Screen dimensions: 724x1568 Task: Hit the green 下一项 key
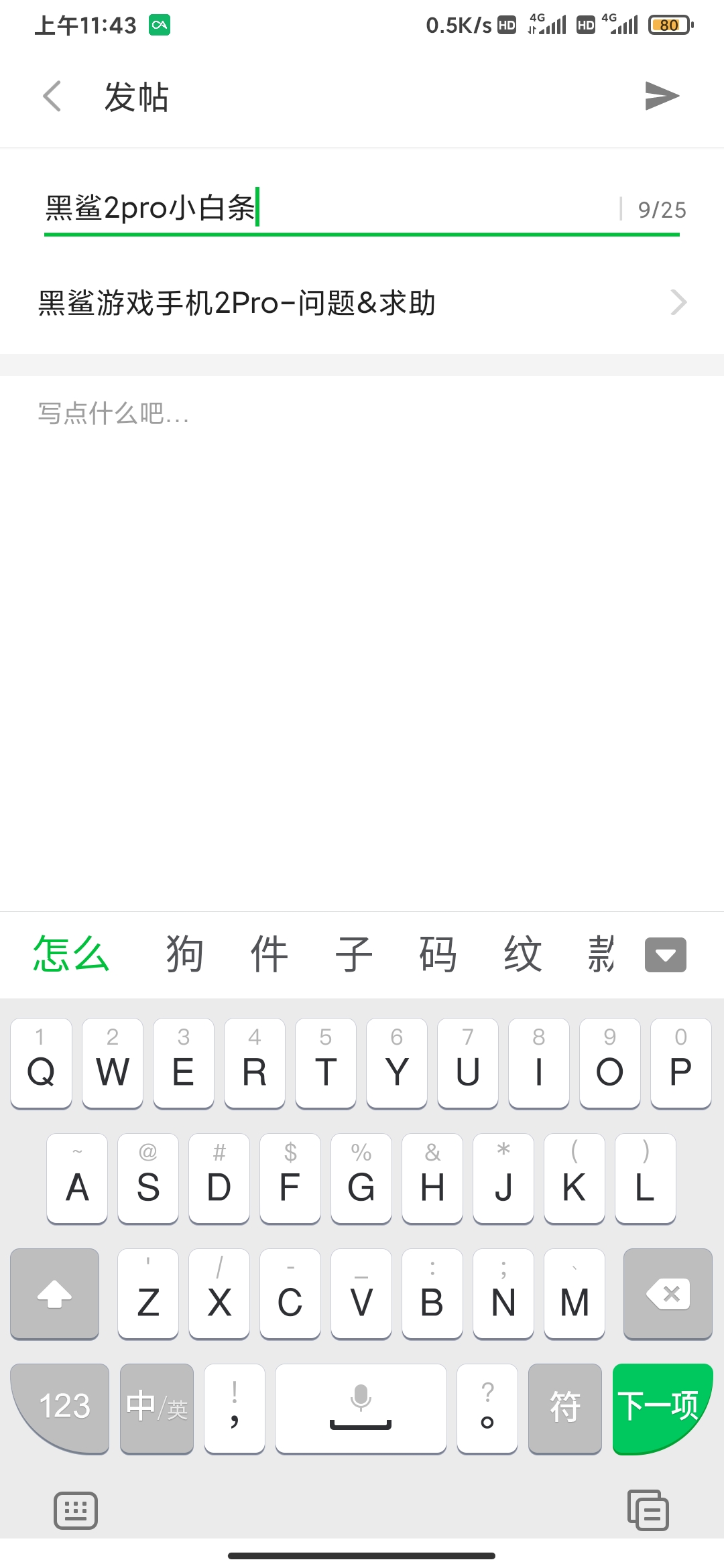click(662, 1409)
